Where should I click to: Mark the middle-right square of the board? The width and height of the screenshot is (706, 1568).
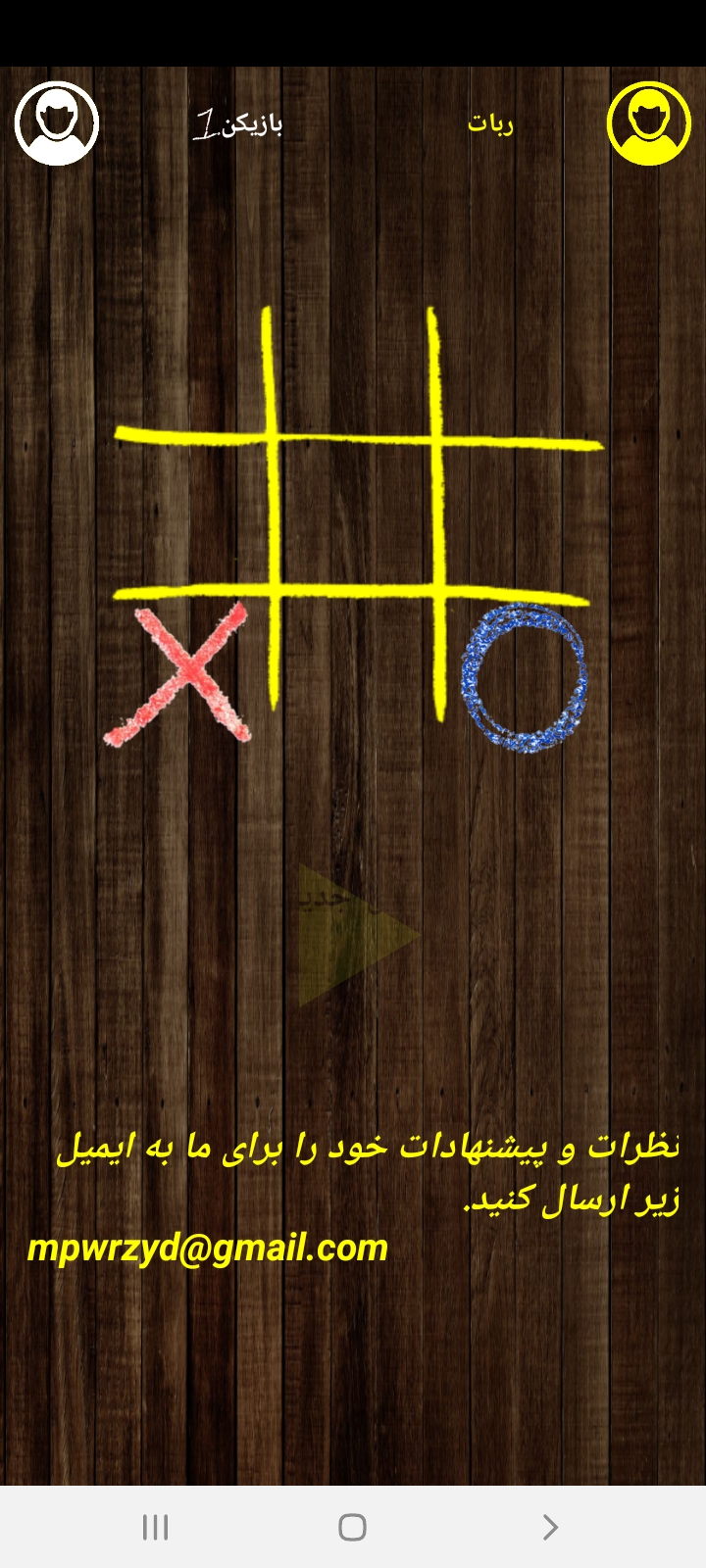[520, 516]
